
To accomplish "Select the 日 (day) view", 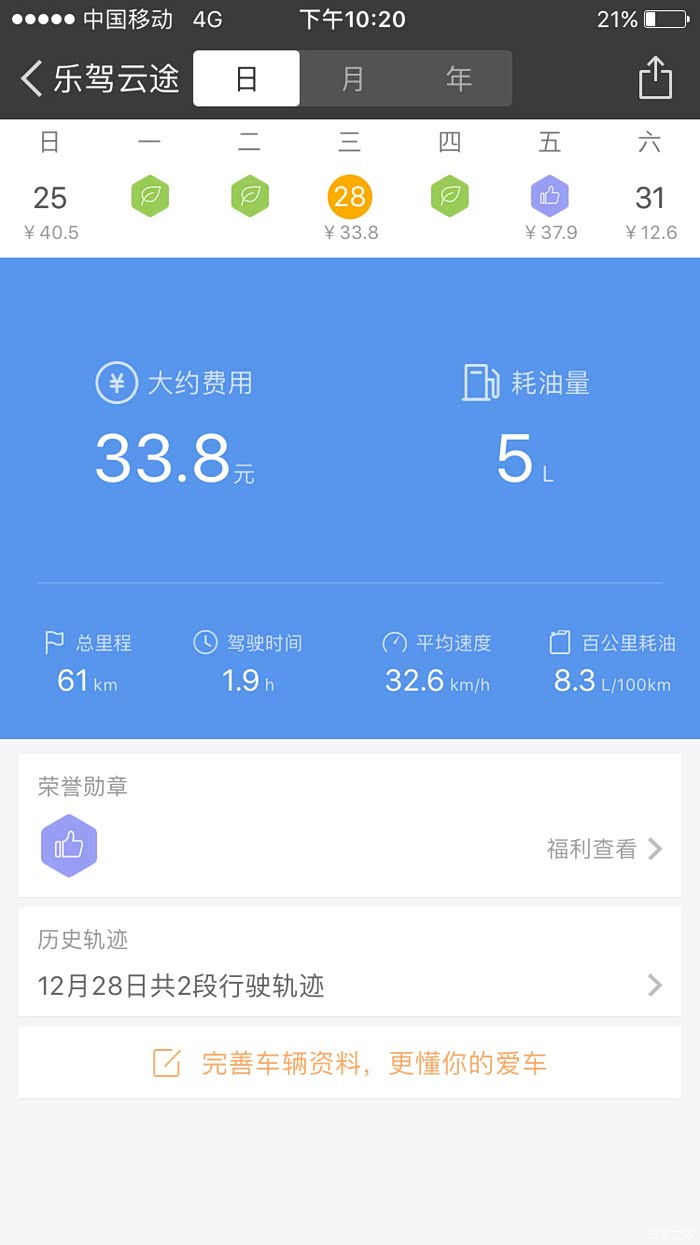I will [x=247, y=79].
